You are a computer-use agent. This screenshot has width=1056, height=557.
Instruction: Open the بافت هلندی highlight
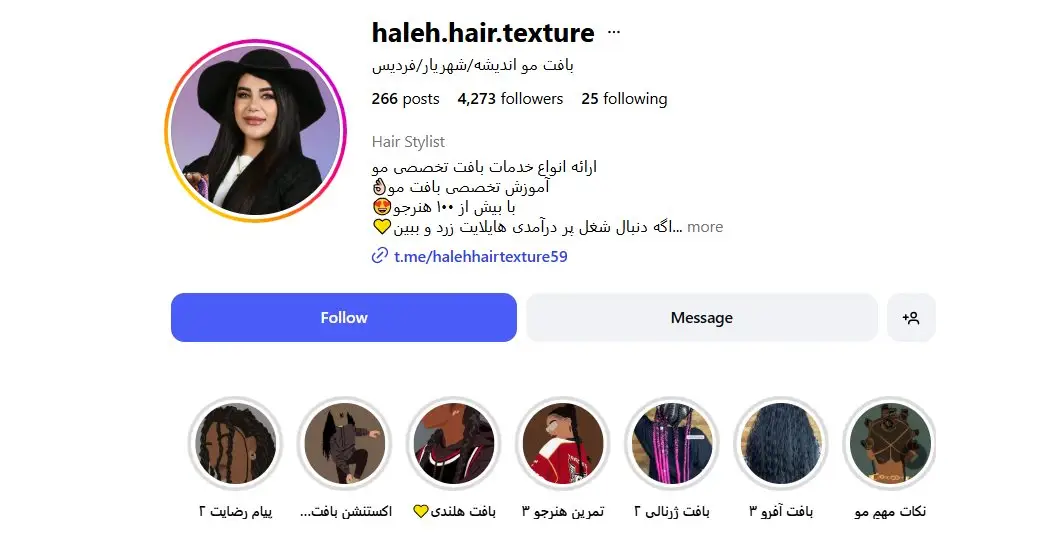[x=454, y=444]
